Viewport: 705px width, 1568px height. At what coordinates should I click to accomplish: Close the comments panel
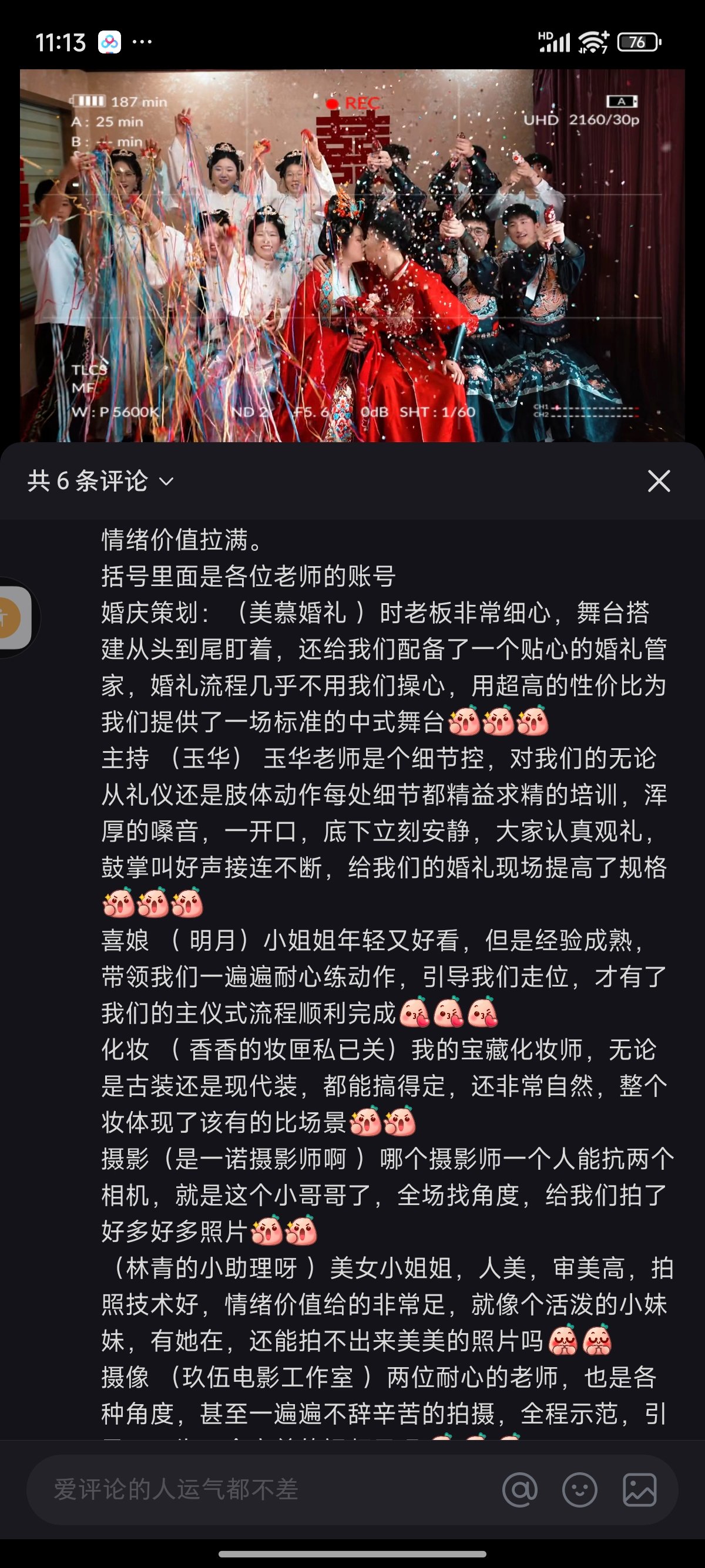tap(659, 481)
